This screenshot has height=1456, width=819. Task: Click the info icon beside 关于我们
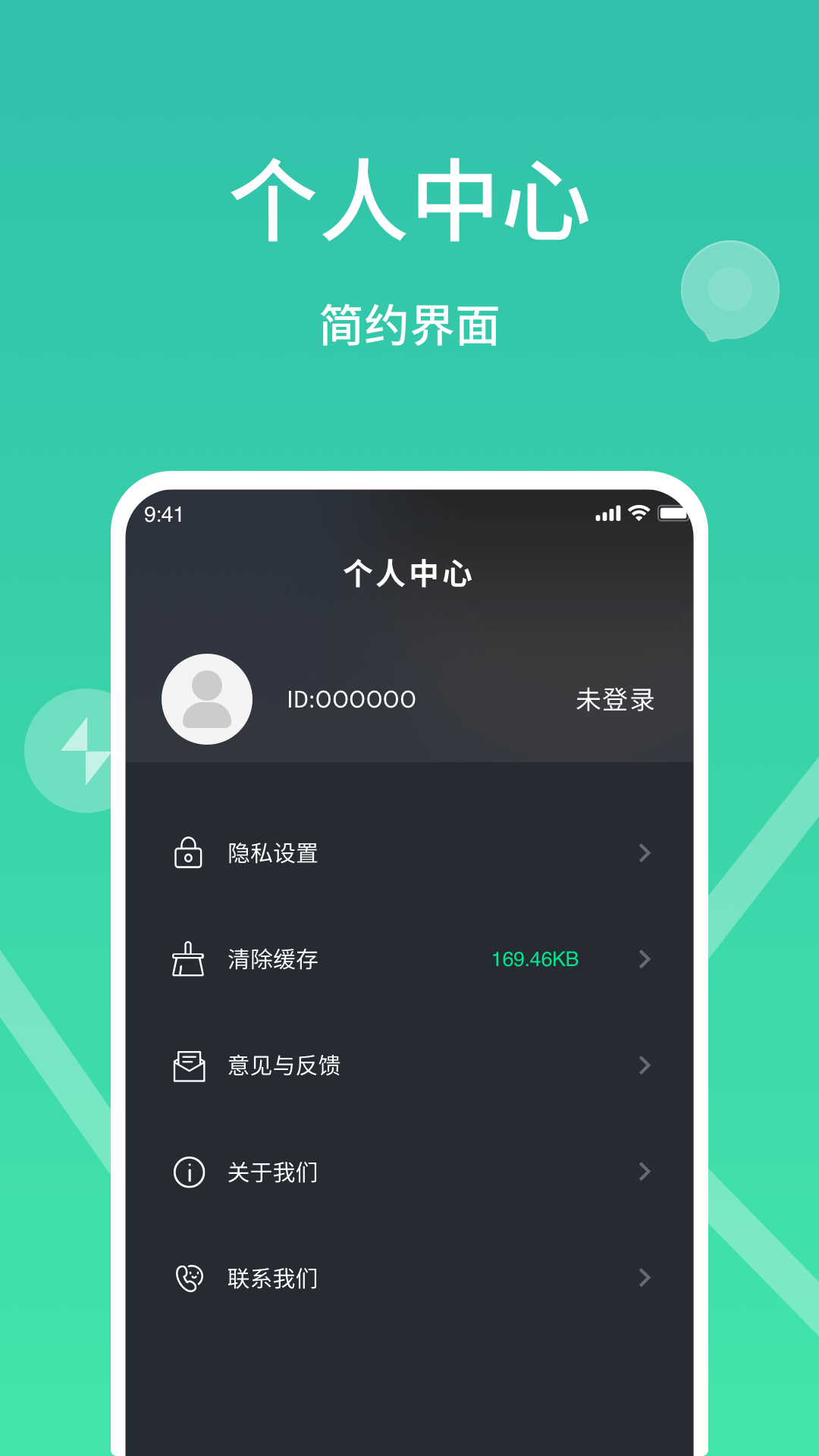point(189,1172)
